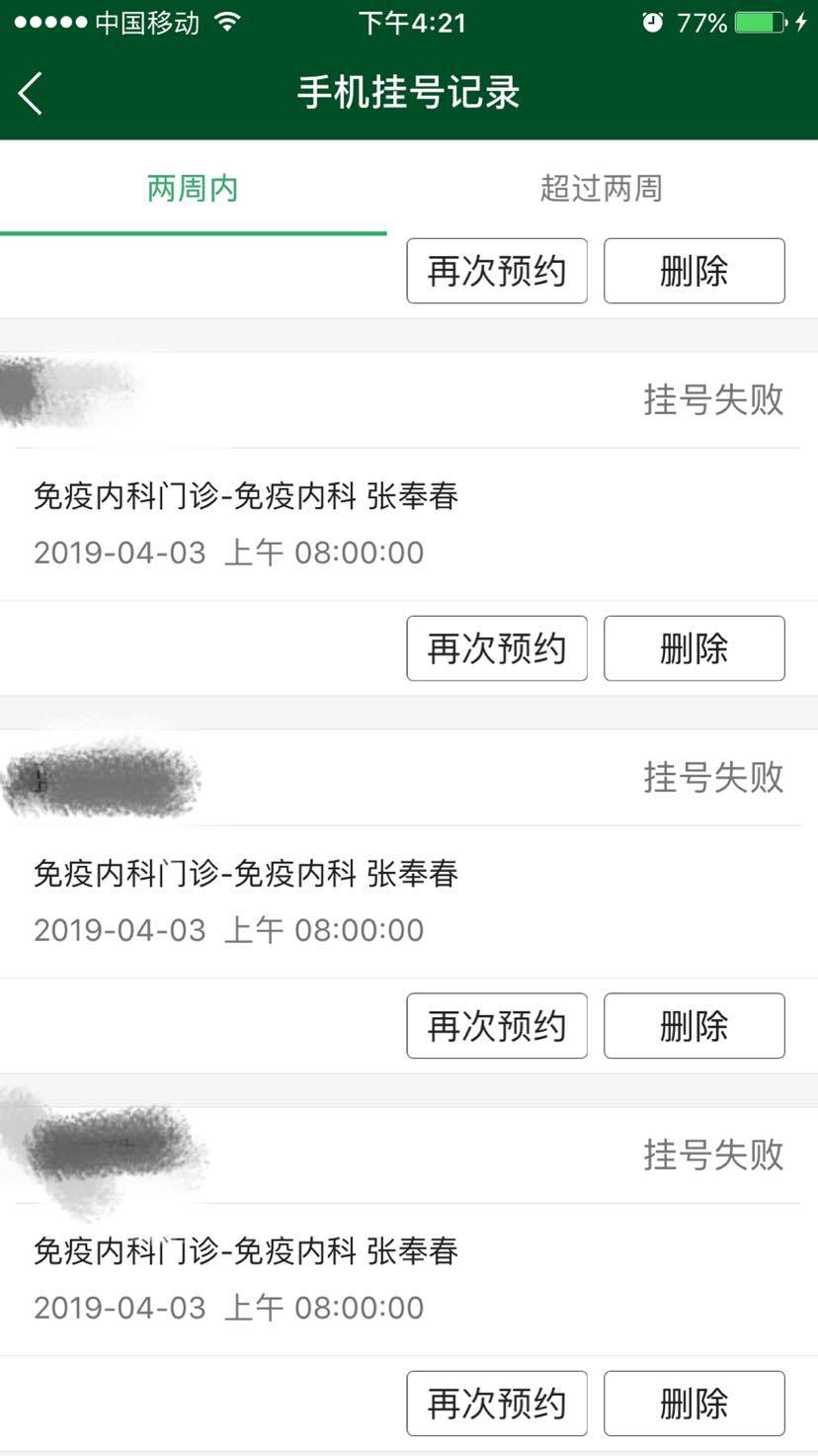Switch to the 超过两周 tab
The image size is (818, 1456).
click(601, 188)
